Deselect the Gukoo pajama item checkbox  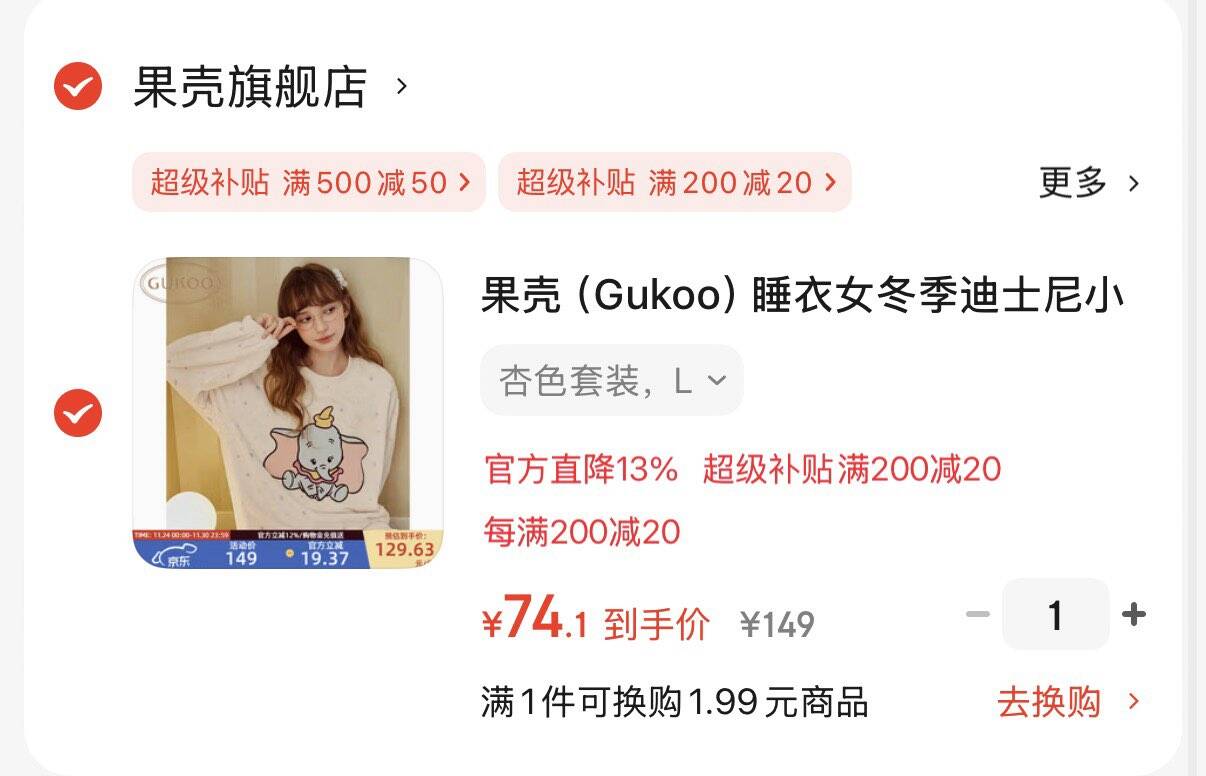78,413
